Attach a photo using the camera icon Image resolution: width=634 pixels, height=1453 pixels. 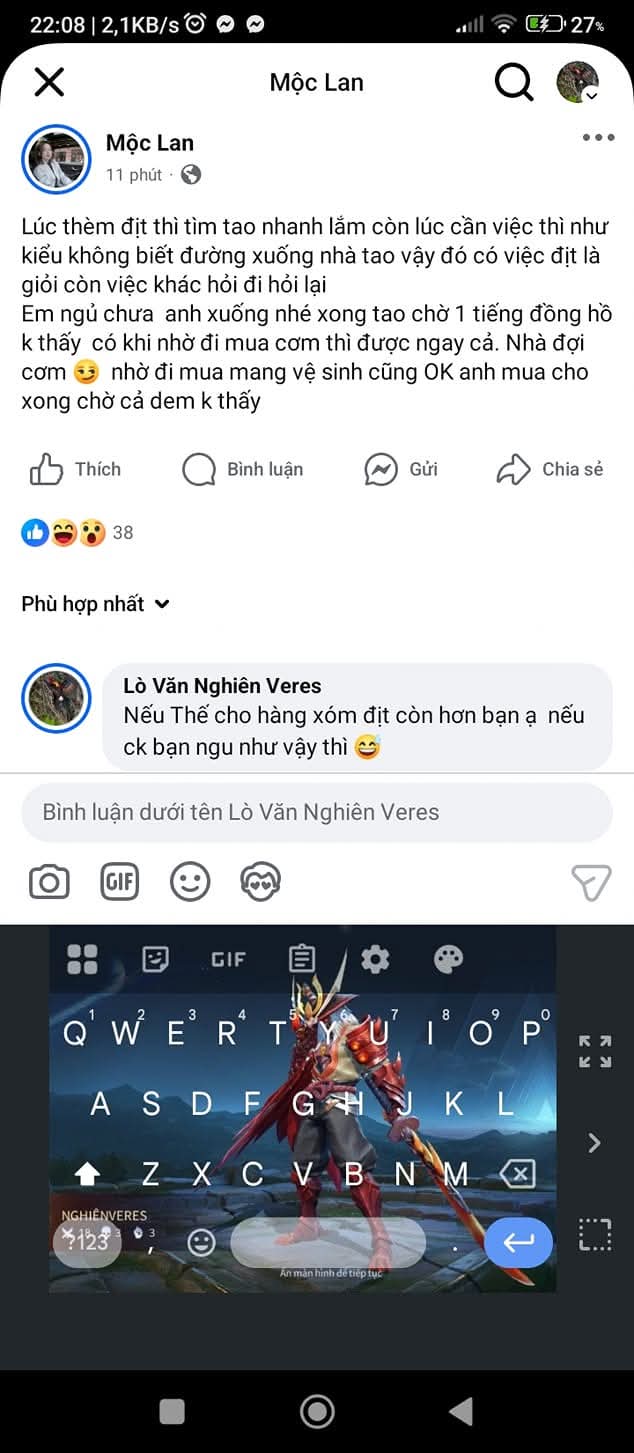point(49,882)
